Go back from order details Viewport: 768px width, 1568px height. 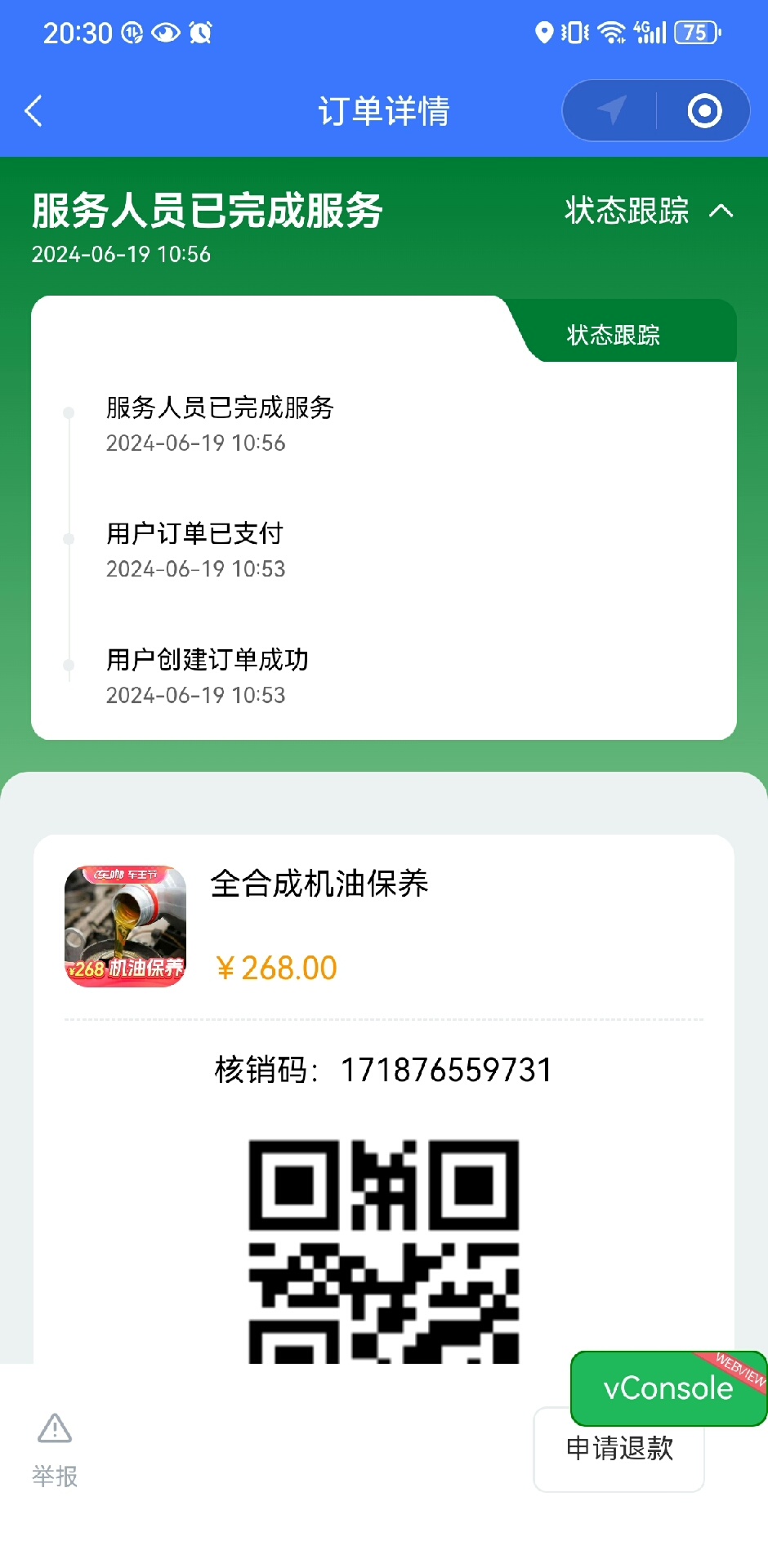point(34,111)
